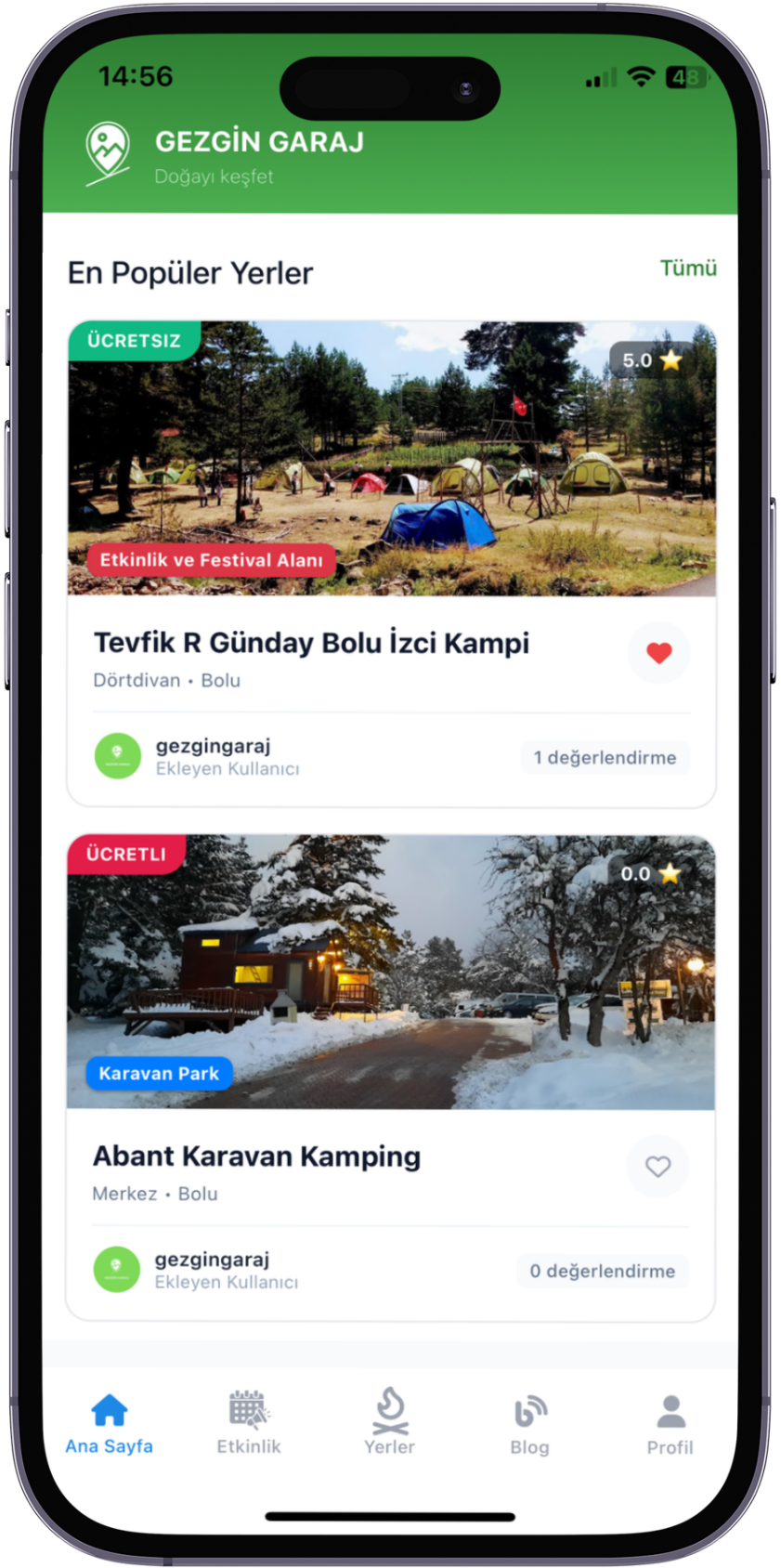
Task: Open the Abant Karavan Kamping card
Action: (256, 1156)
